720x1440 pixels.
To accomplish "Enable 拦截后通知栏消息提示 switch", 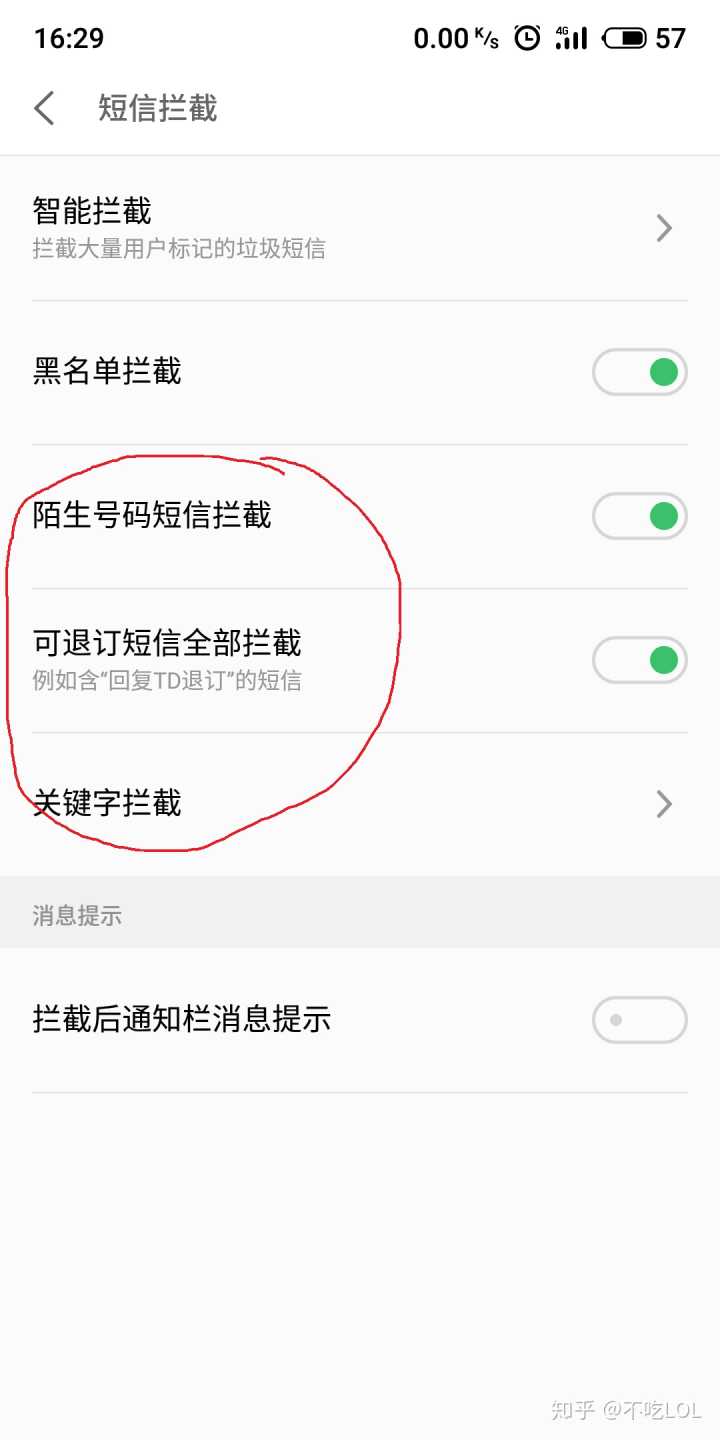I will (x=639, y=1020).
